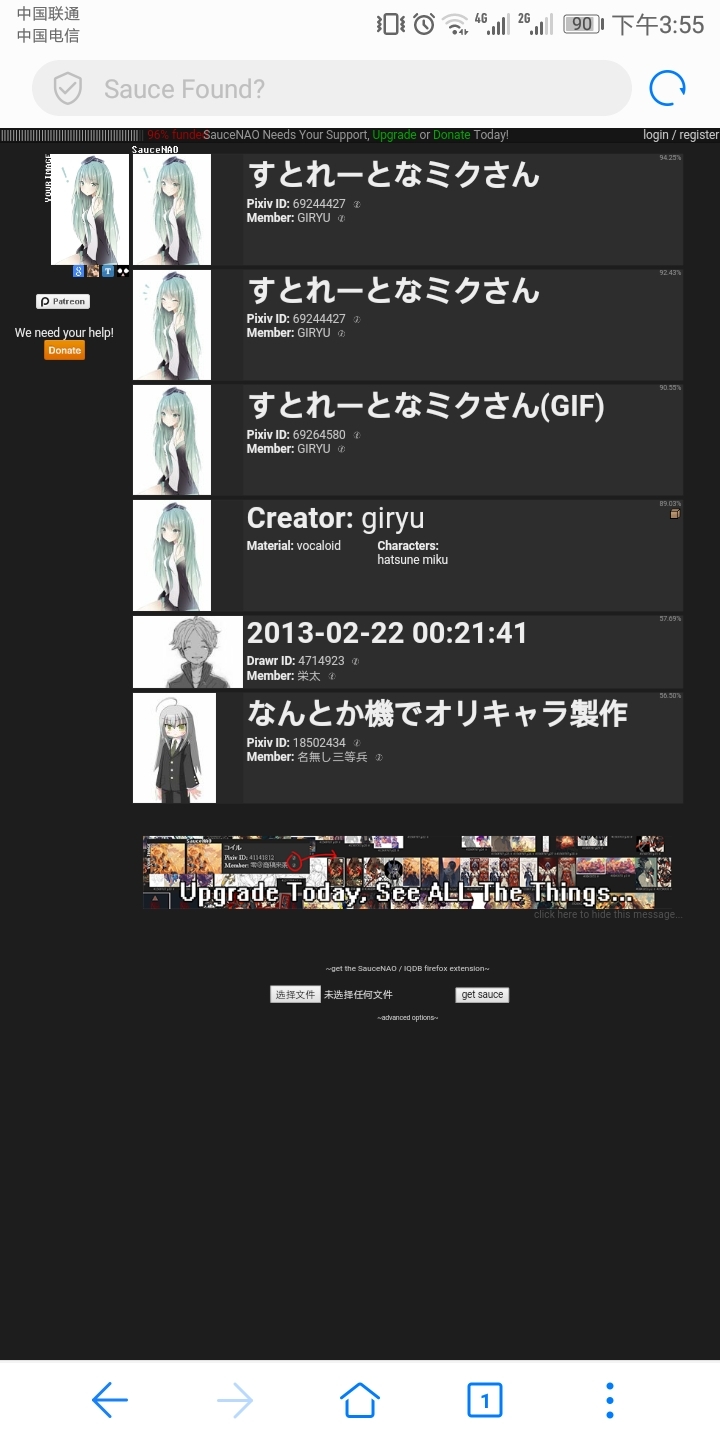Image resolution: width=720 pixels, height=1440 pixels.
Task: Open the Upgrade Today, See ALL The Things banner
Action: pos(407,873)
